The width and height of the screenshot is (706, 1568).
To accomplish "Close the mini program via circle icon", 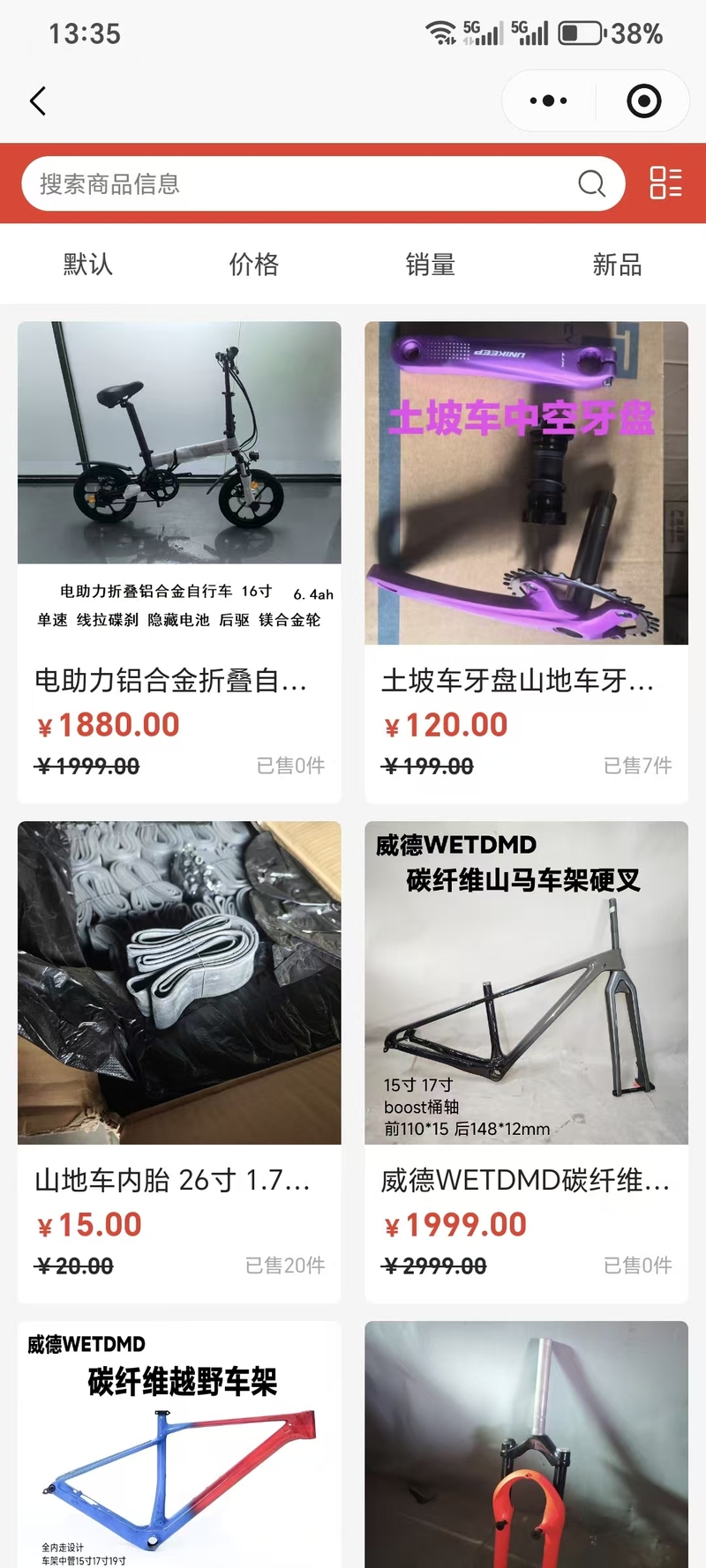I will click(643, 101).
